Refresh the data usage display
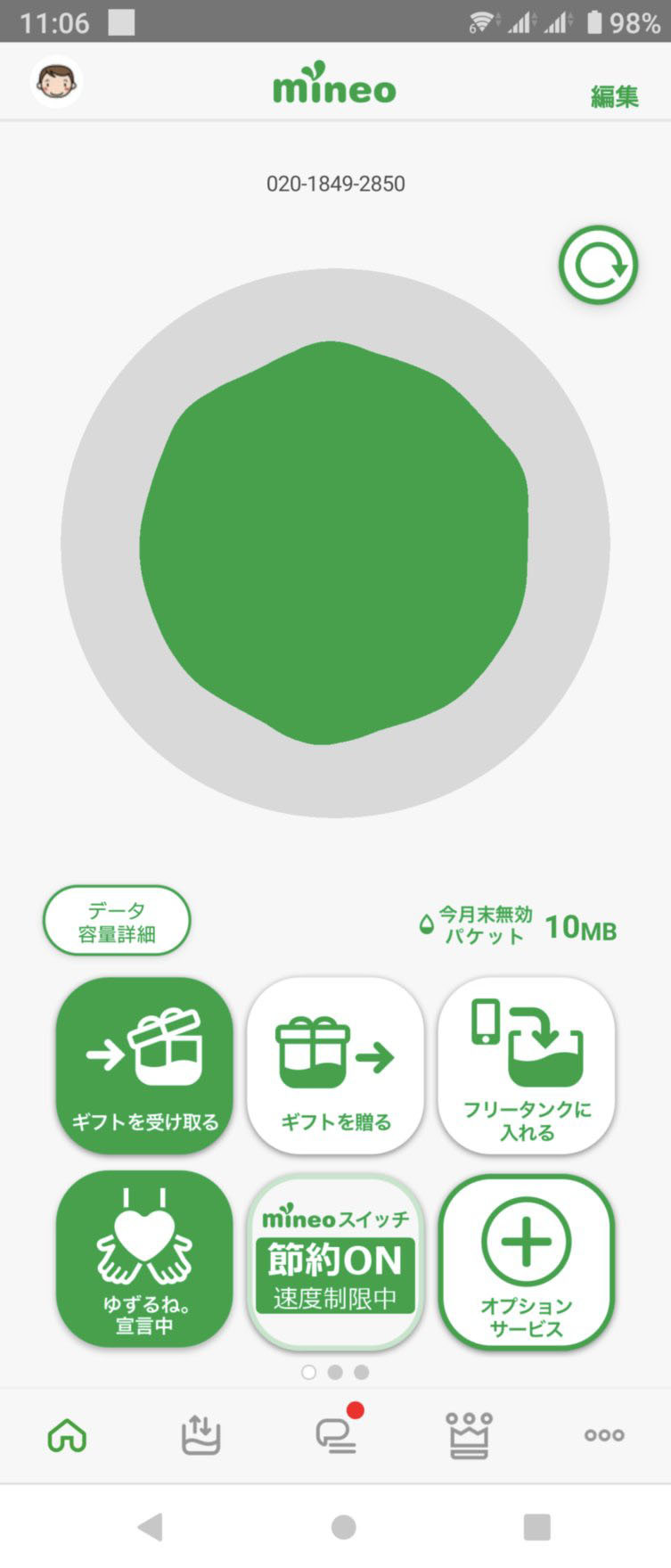This screenshot has height=1568, width=671. click(598, 265)
